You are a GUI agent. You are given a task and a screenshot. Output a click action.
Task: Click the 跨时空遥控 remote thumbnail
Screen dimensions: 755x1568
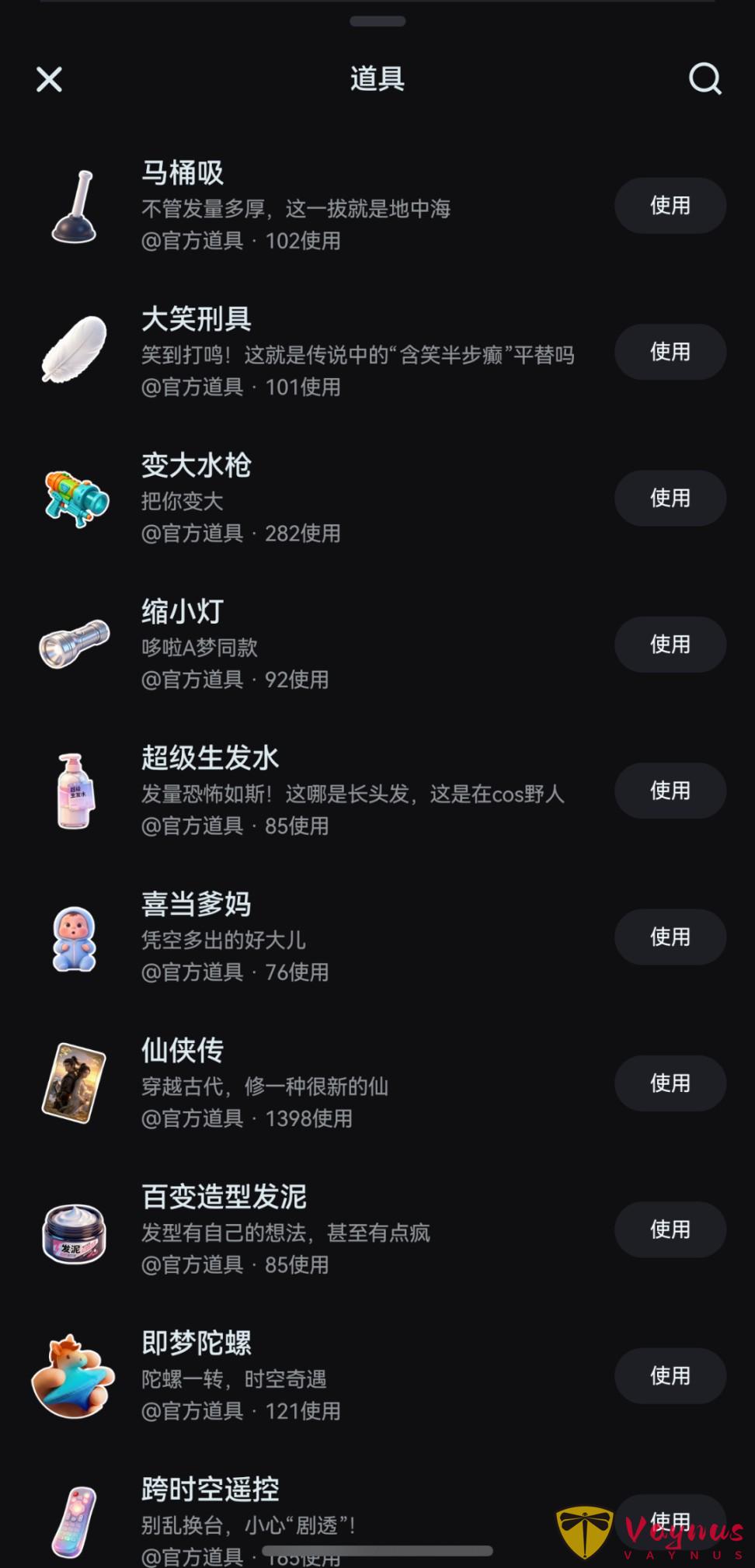tap(74, 1521)
